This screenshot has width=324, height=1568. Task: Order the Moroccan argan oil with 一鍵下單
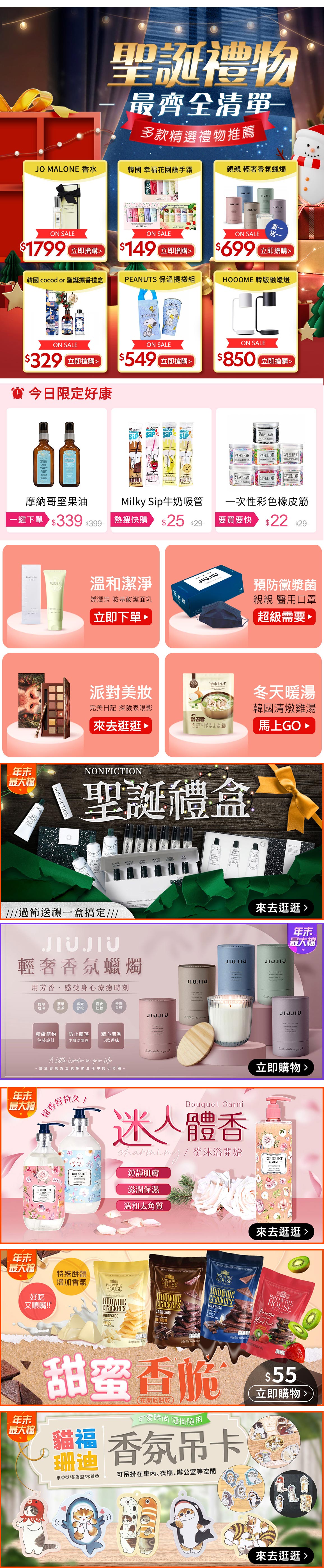[27, 520]
